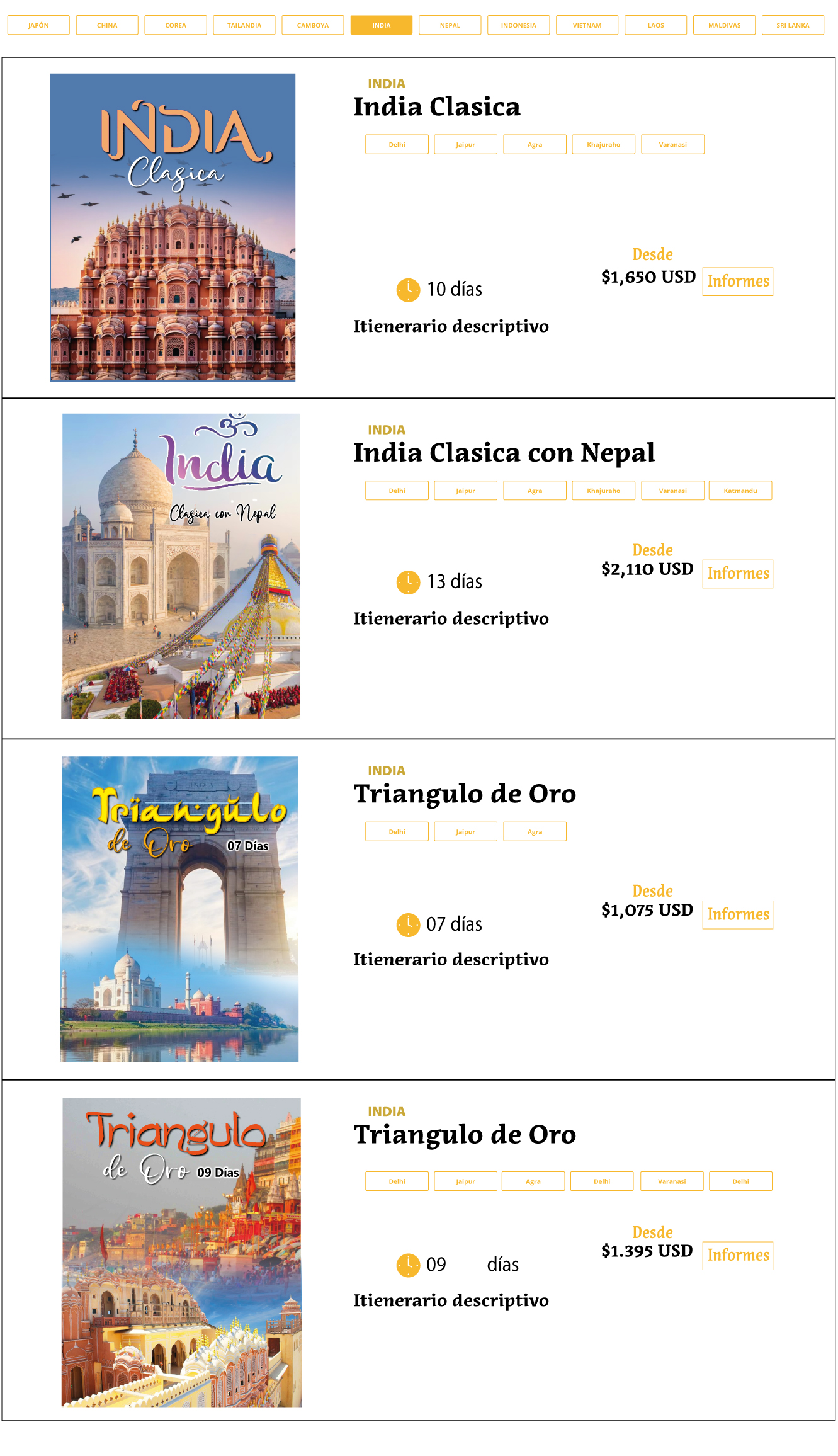Switch to the Indonesia tab
838x1456 pixels.
(x=519, y=25)
